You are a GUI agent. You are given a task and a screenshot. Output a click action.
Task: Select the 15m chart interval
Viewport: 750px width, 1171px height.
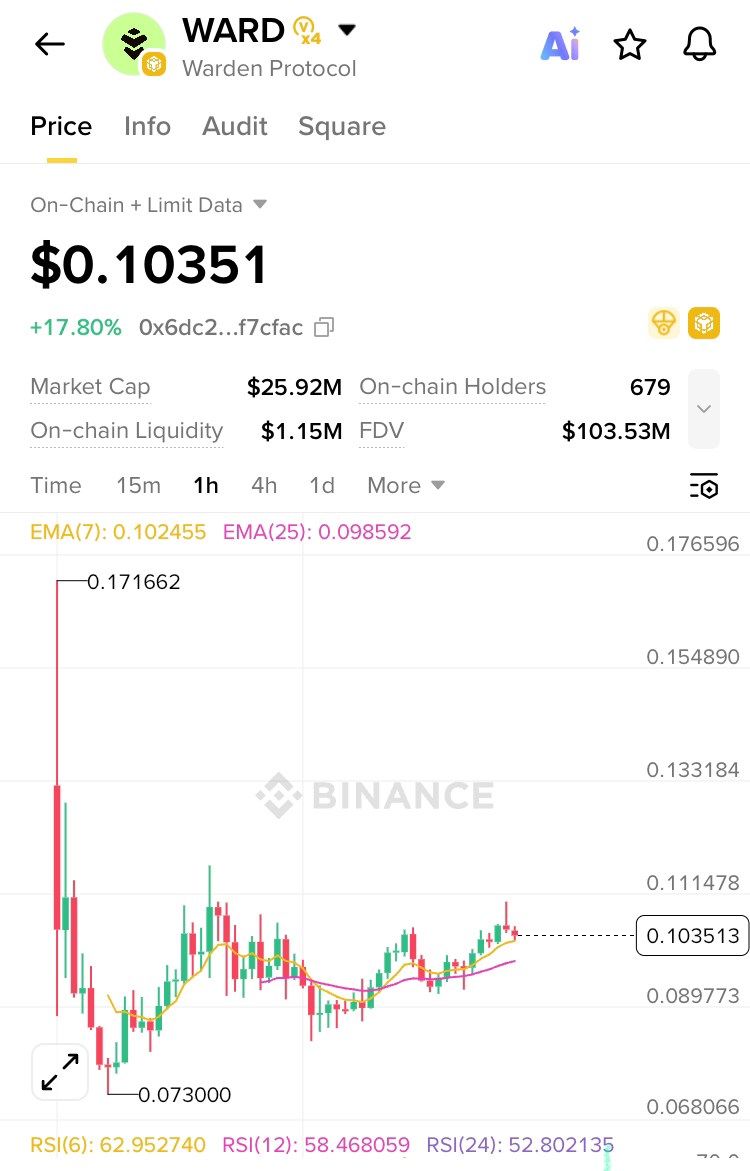tap(138, 485)
